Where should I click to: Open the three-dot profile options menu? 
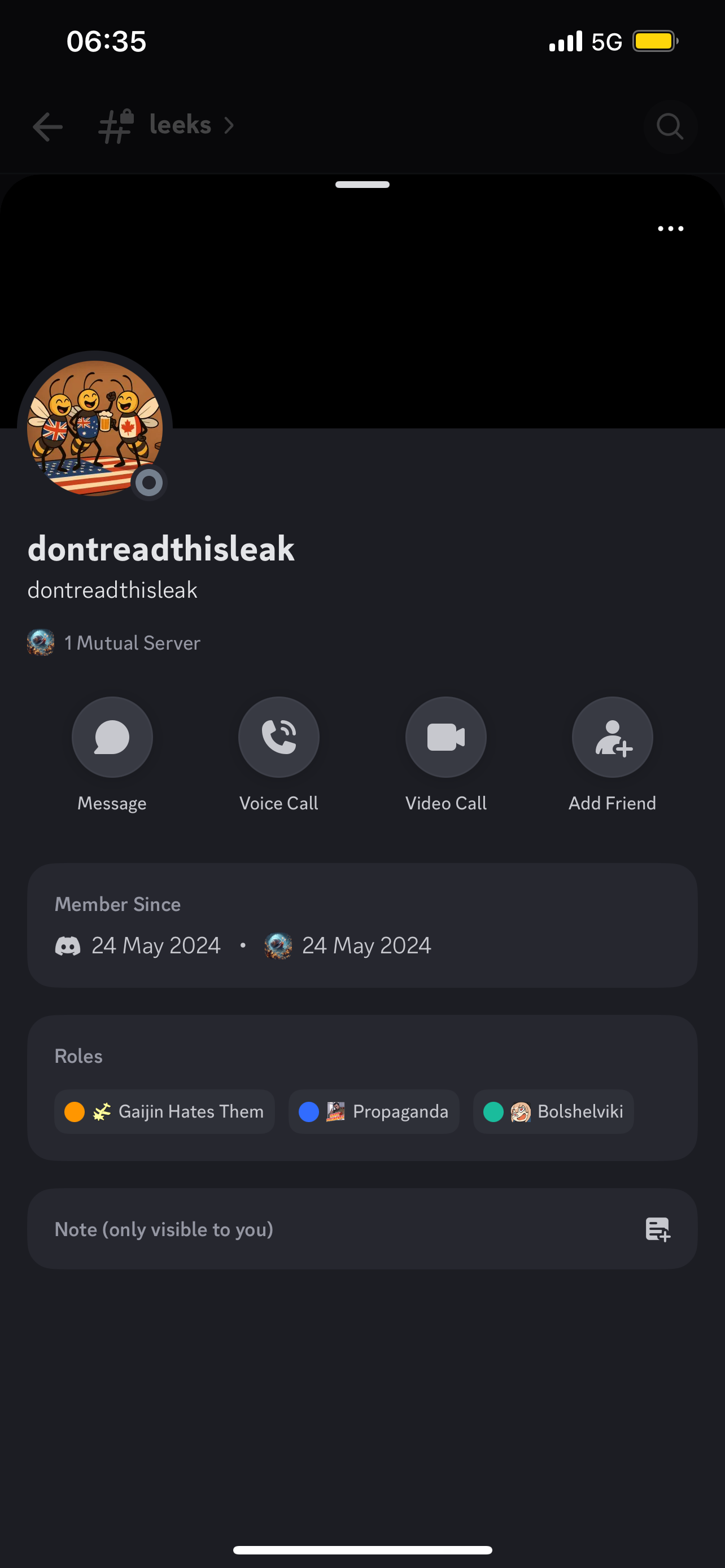pyautogui.click(x=670, y=229)
